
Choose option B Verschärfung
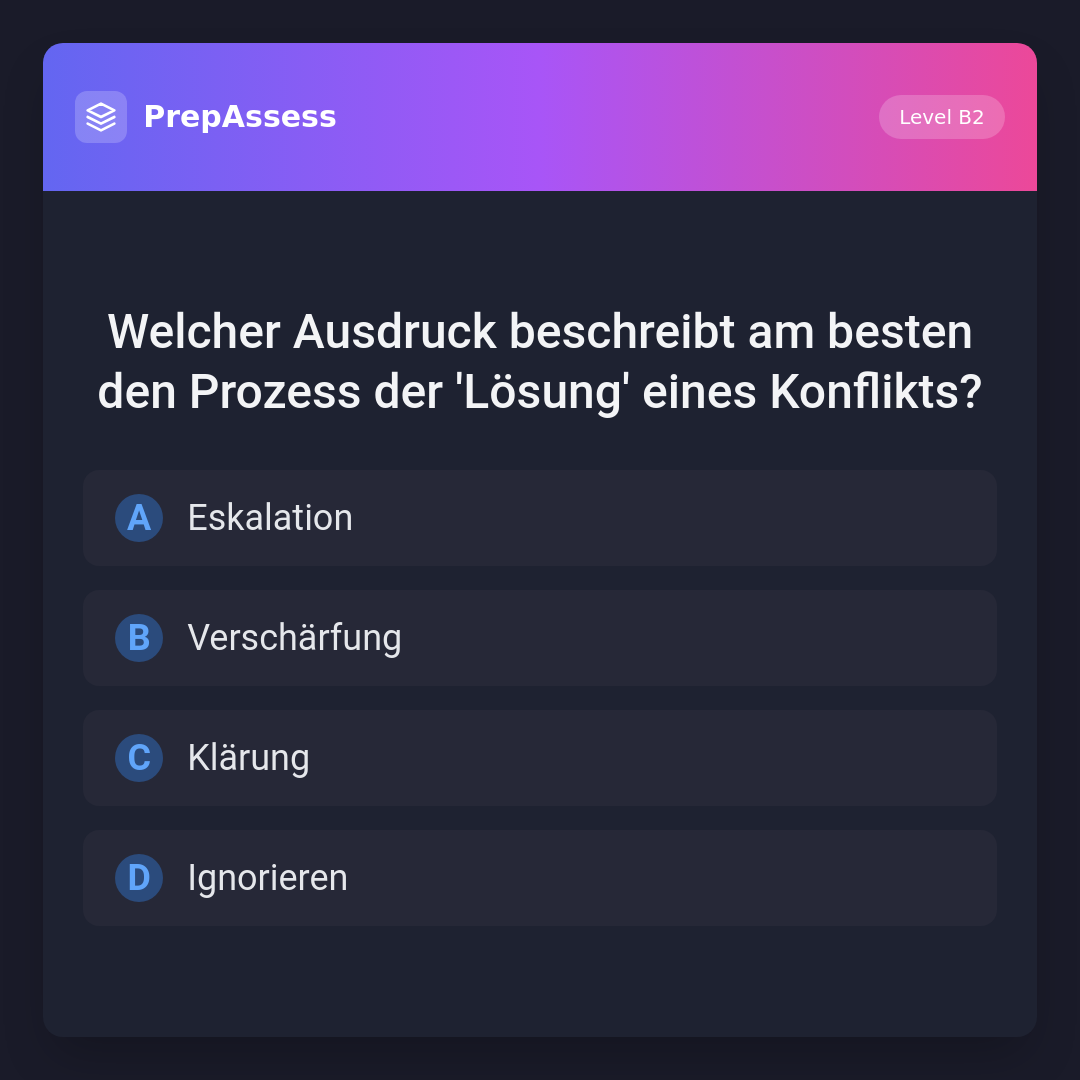(x=540, y=638)
